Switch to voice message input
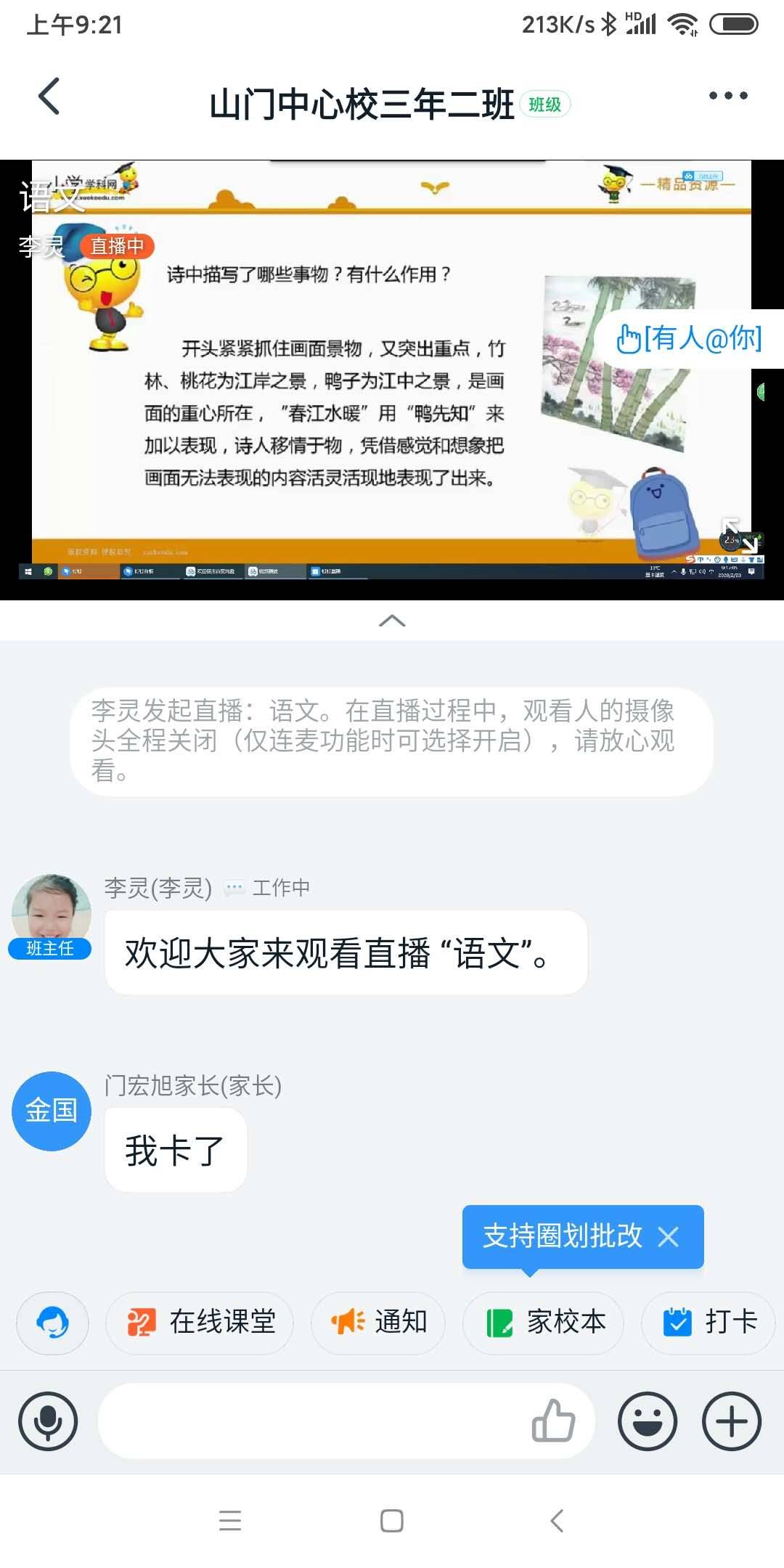The height and width of the screenshot is (1568, 784). pyautogui.click(x=48, y=1421)
